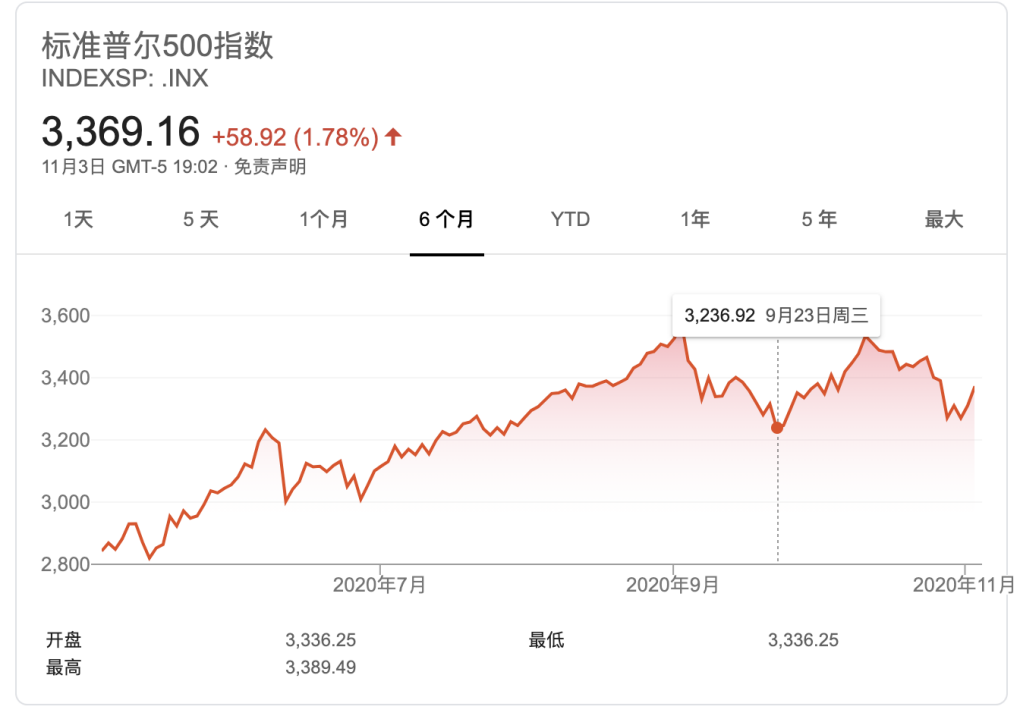Select the 5 年 tab
The height and width of the screenshot is (716, 1020).
(x=819, y=220)
